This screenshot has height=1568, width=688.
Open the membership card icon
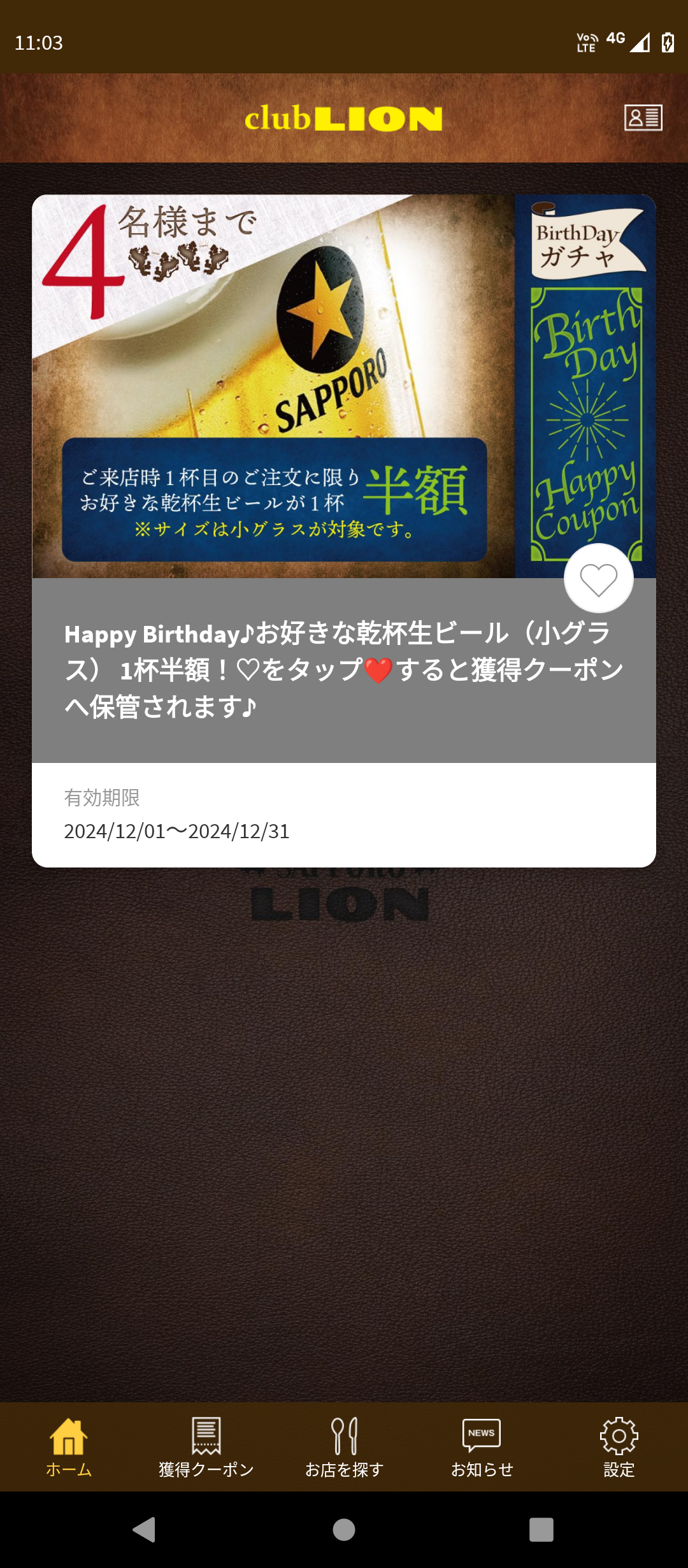pyautogui.click(x=643, y=118)
